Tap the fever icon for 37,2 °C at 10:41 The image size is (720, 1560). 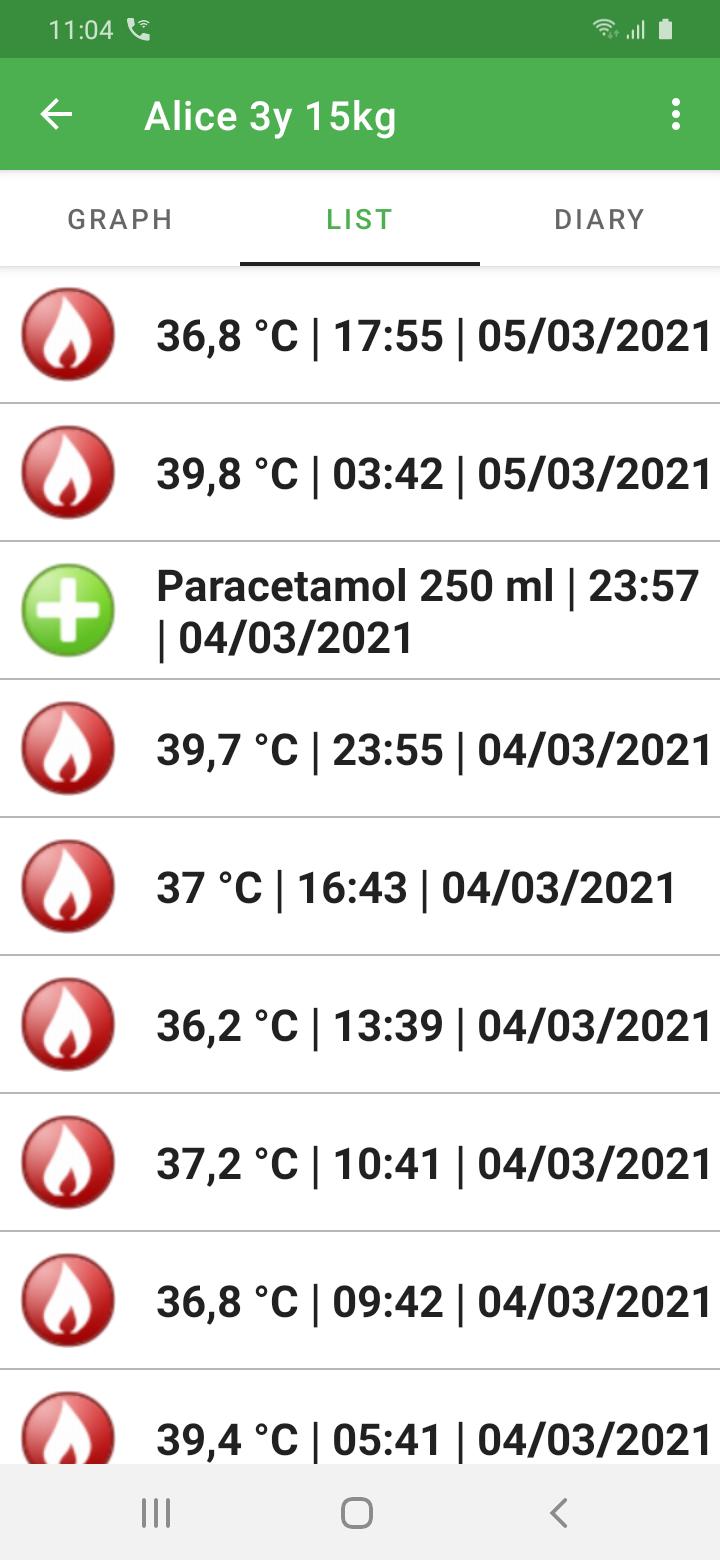(68, 1162)
